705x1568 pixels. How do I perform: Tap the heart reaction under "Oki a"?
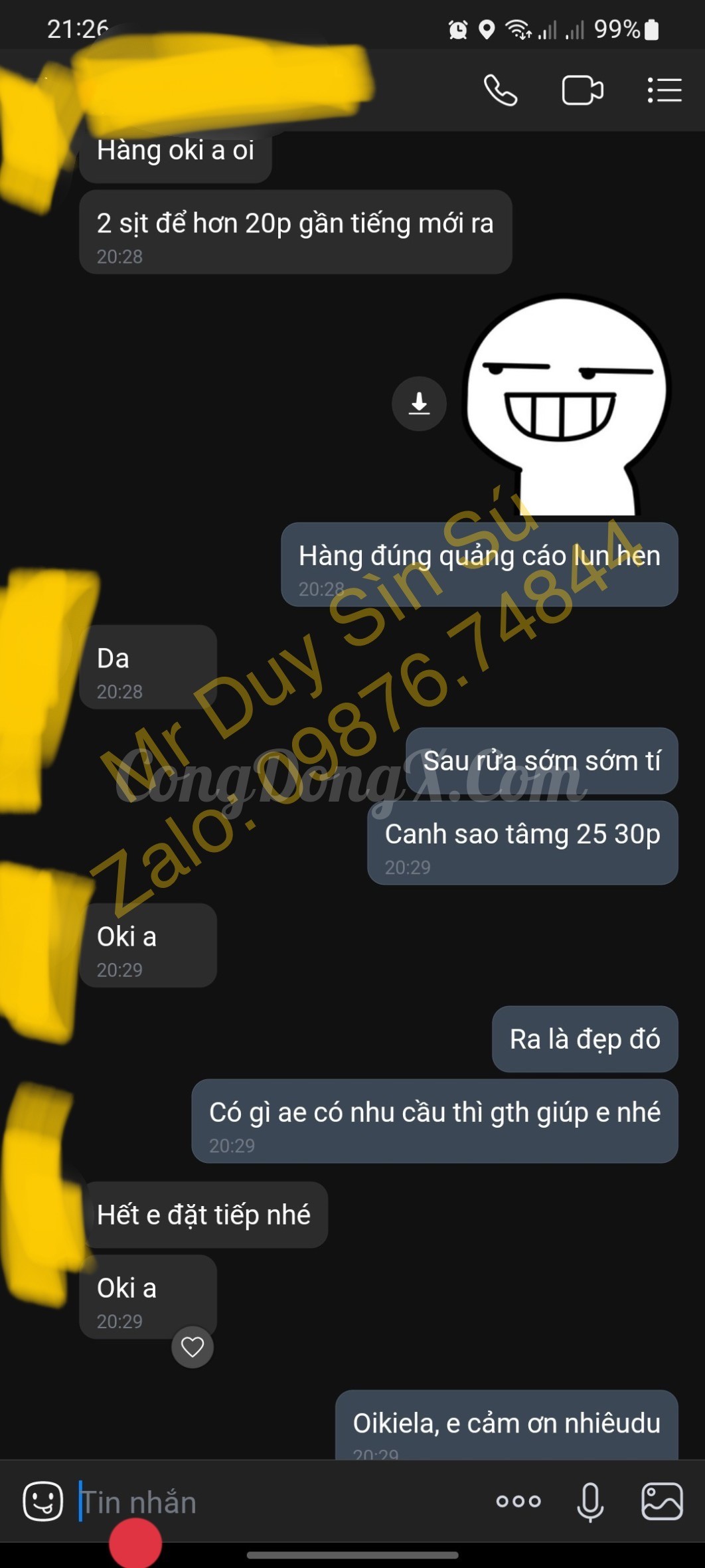point(193,1347)
